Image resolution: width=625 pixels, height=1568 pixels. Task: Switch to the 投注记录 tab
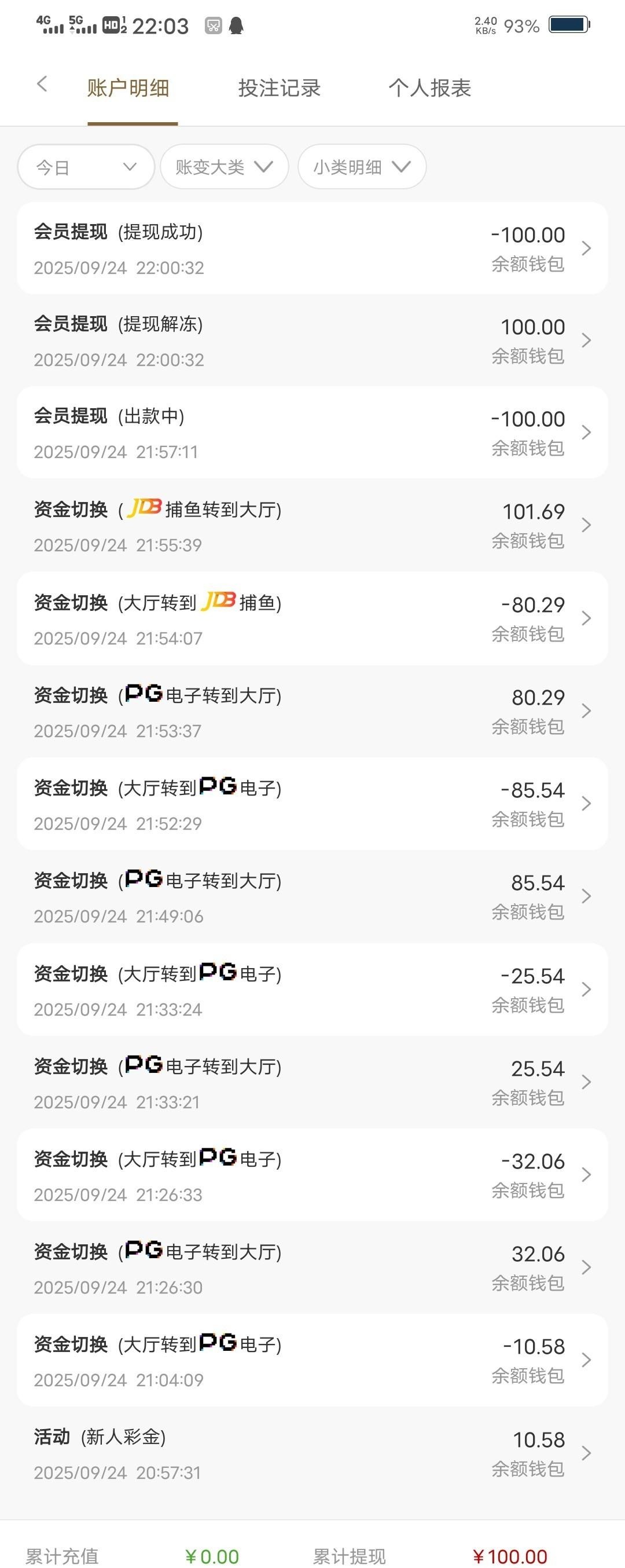coord(279,88)
